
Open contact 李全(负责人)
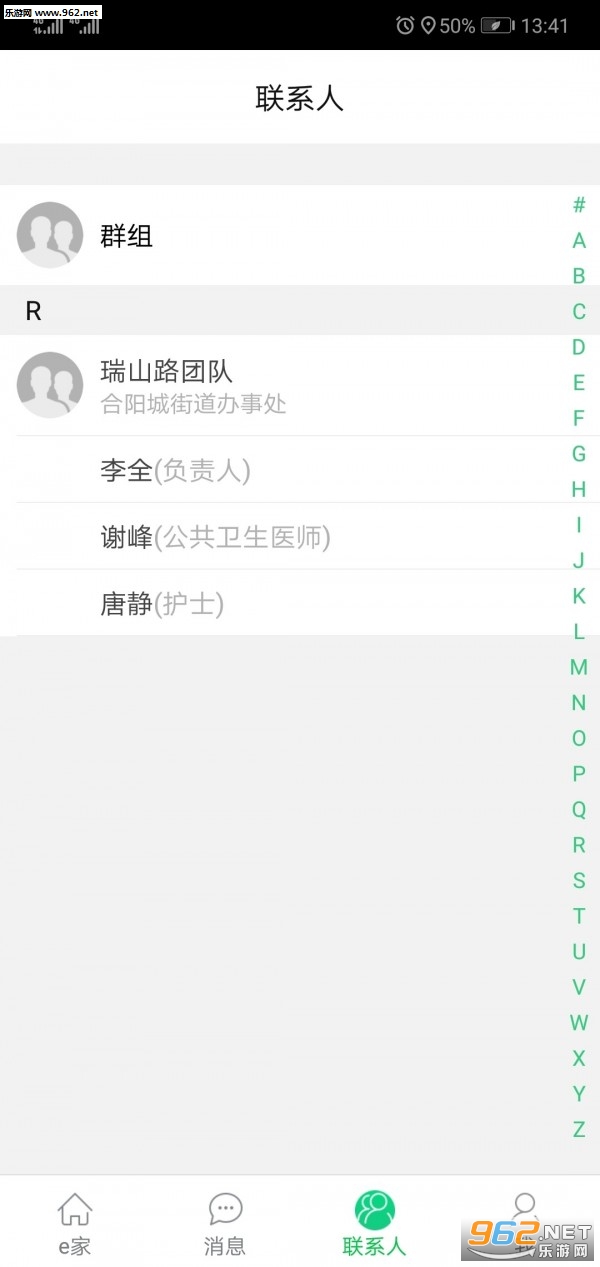pyautogui.click(x=300, y=470)
